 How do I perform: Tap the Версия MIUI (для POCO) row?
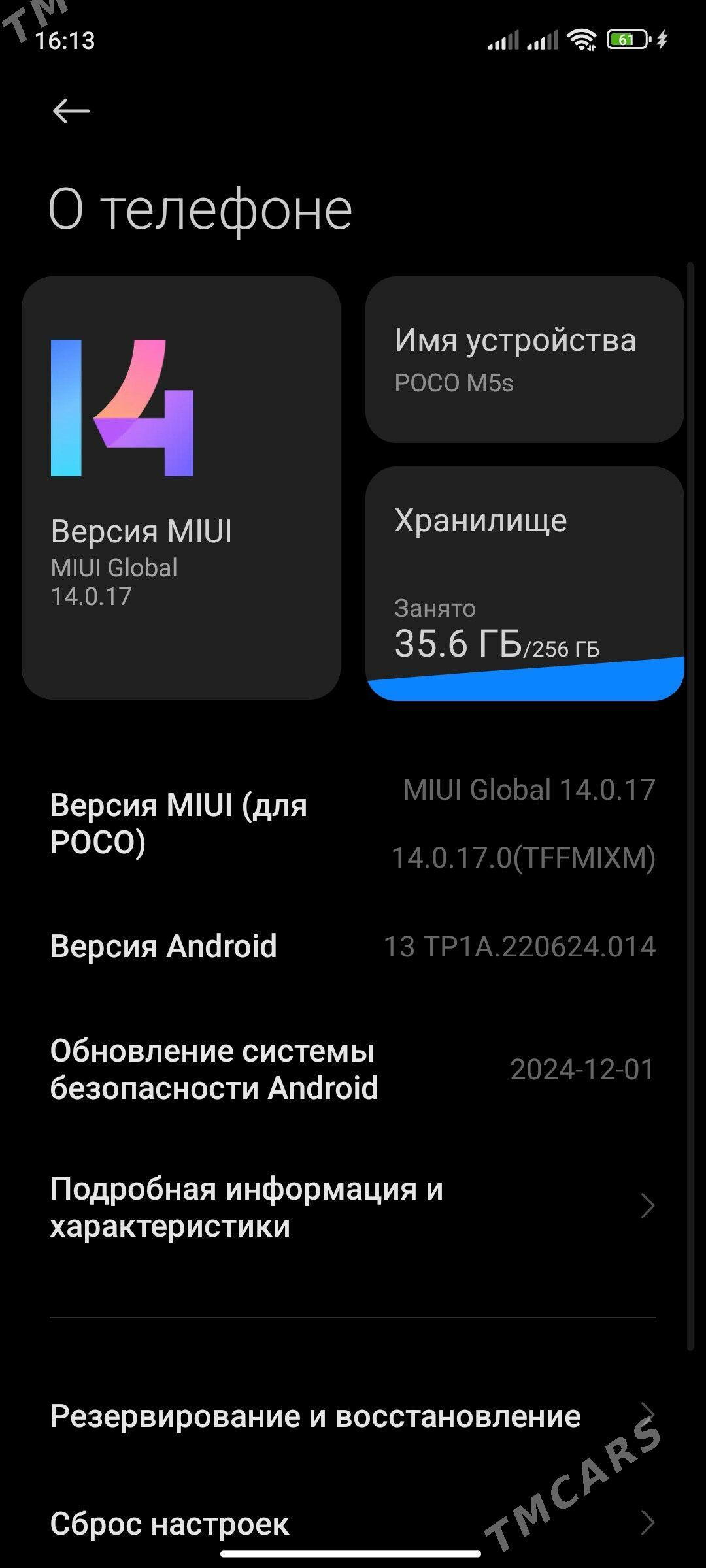(353, 823)
